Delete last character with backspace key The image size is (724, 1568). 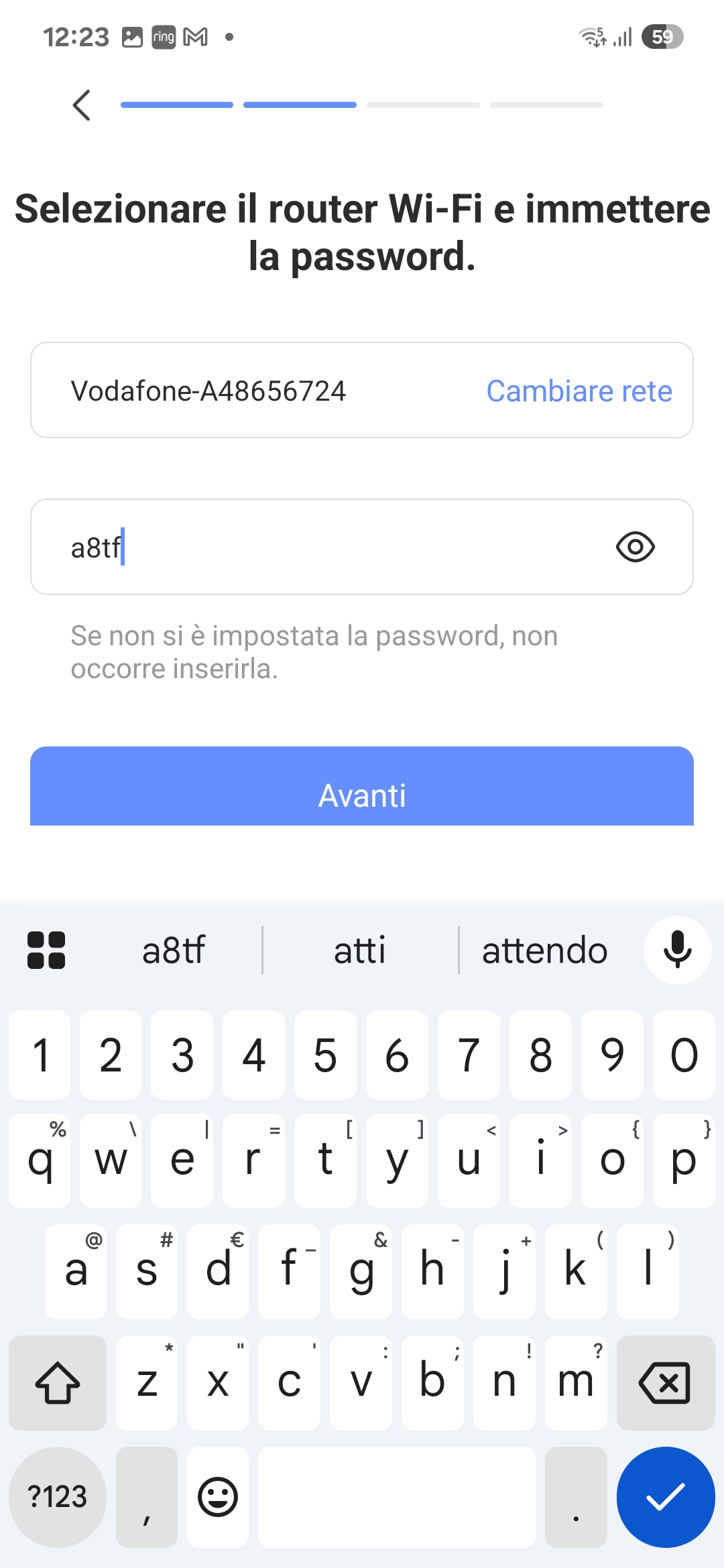click(x=665, y=1382)
